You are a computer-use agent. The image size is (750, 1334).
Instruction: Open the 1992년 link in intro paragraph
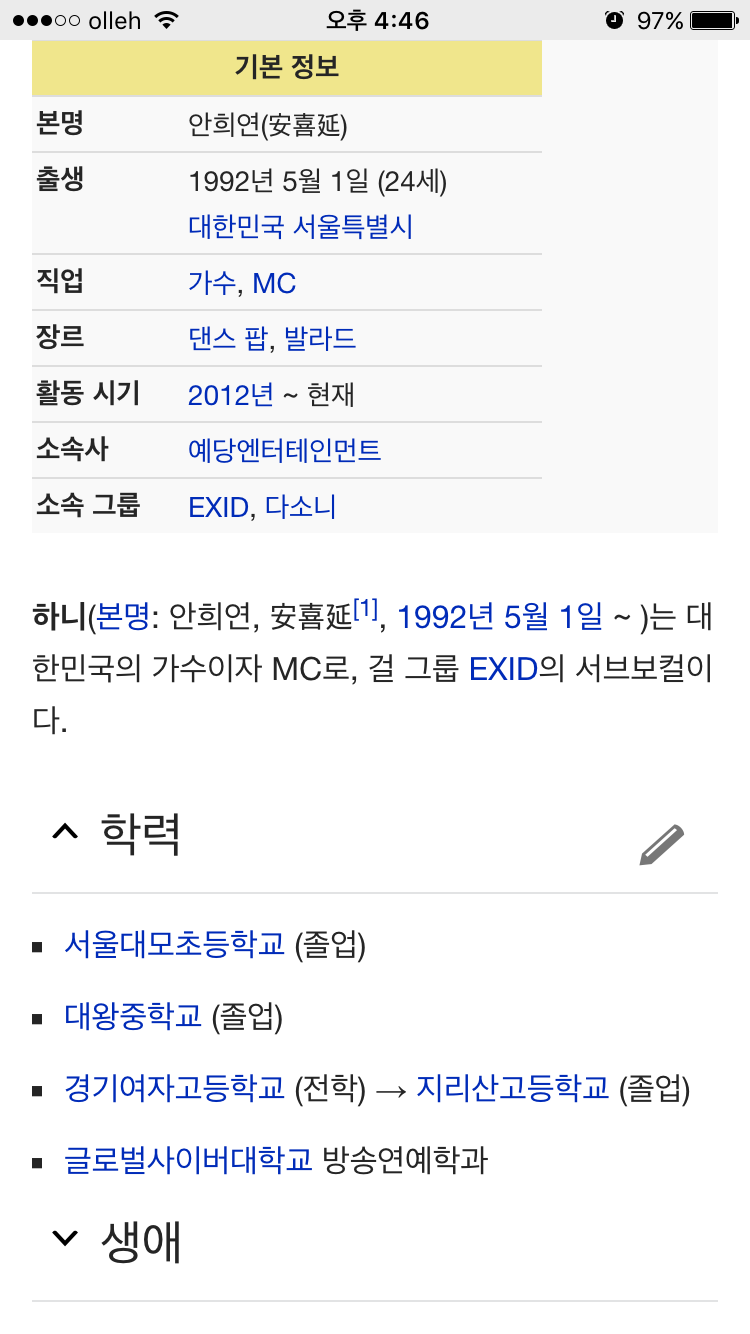tap(446, 618)
